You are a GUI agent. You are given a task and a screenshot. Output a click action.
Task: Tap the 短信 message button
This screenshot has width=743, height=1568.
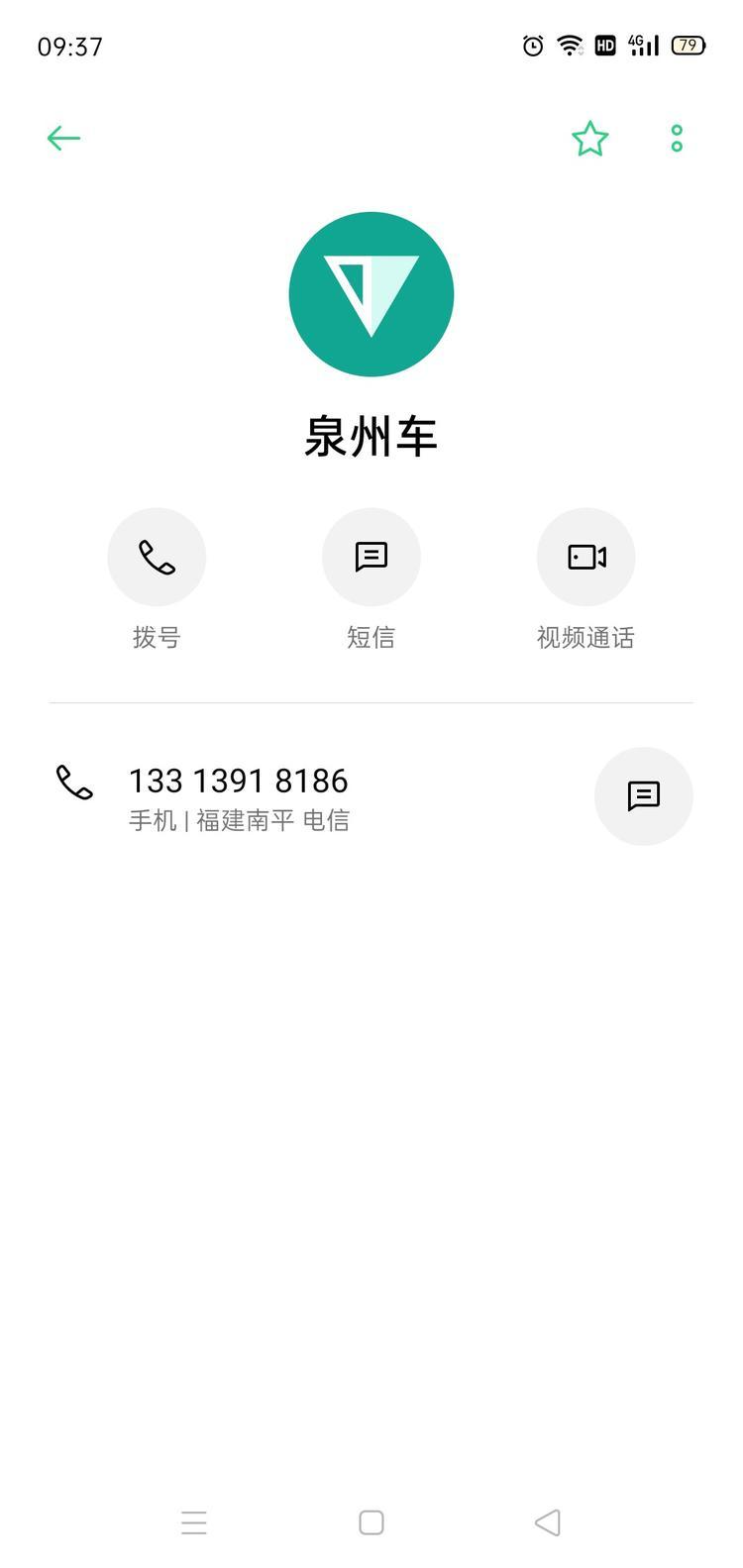[x=371, y=557]
